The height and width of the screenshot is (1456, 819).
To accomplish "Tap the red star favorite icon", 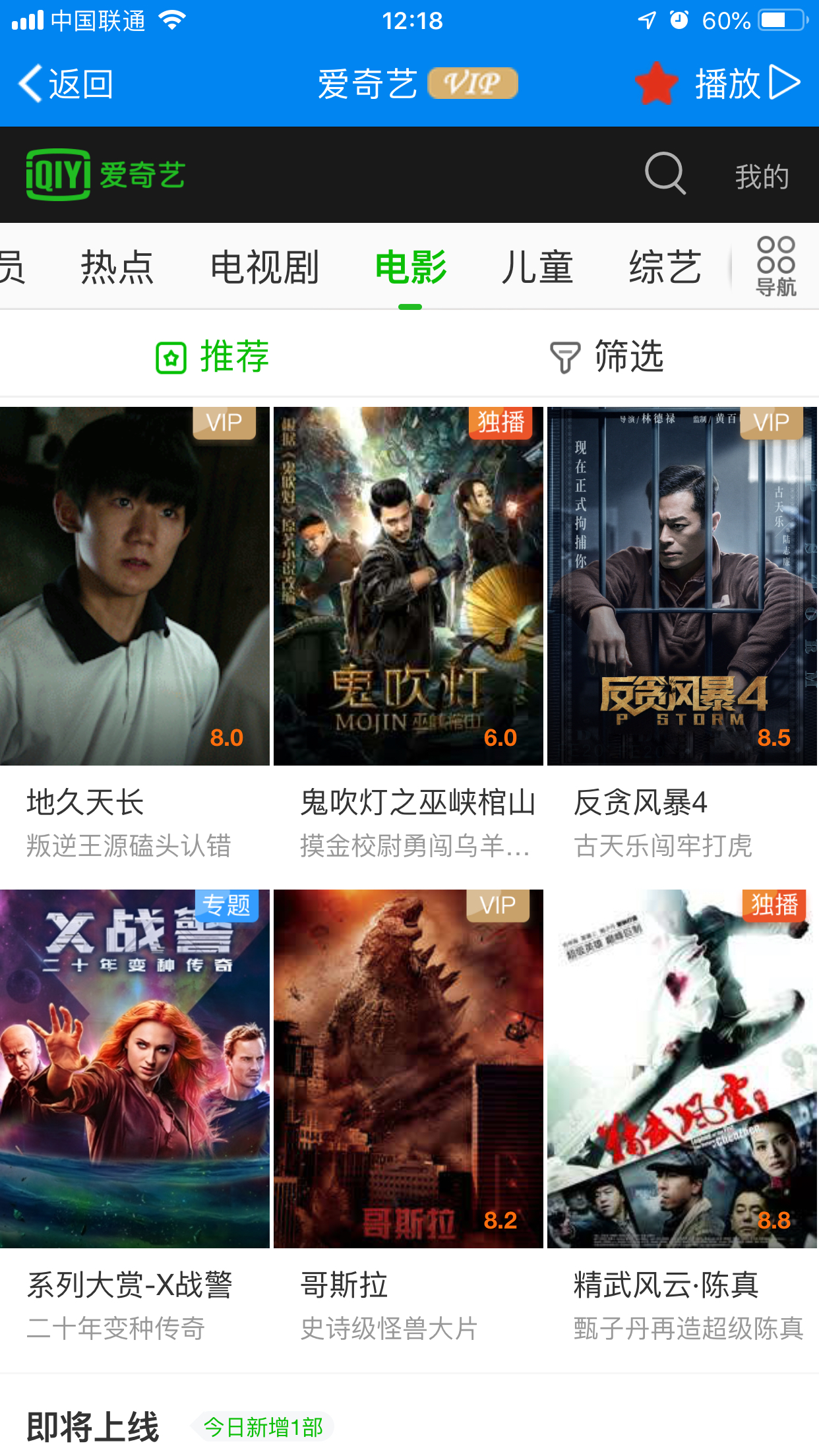I will click(x=656, y=84).
